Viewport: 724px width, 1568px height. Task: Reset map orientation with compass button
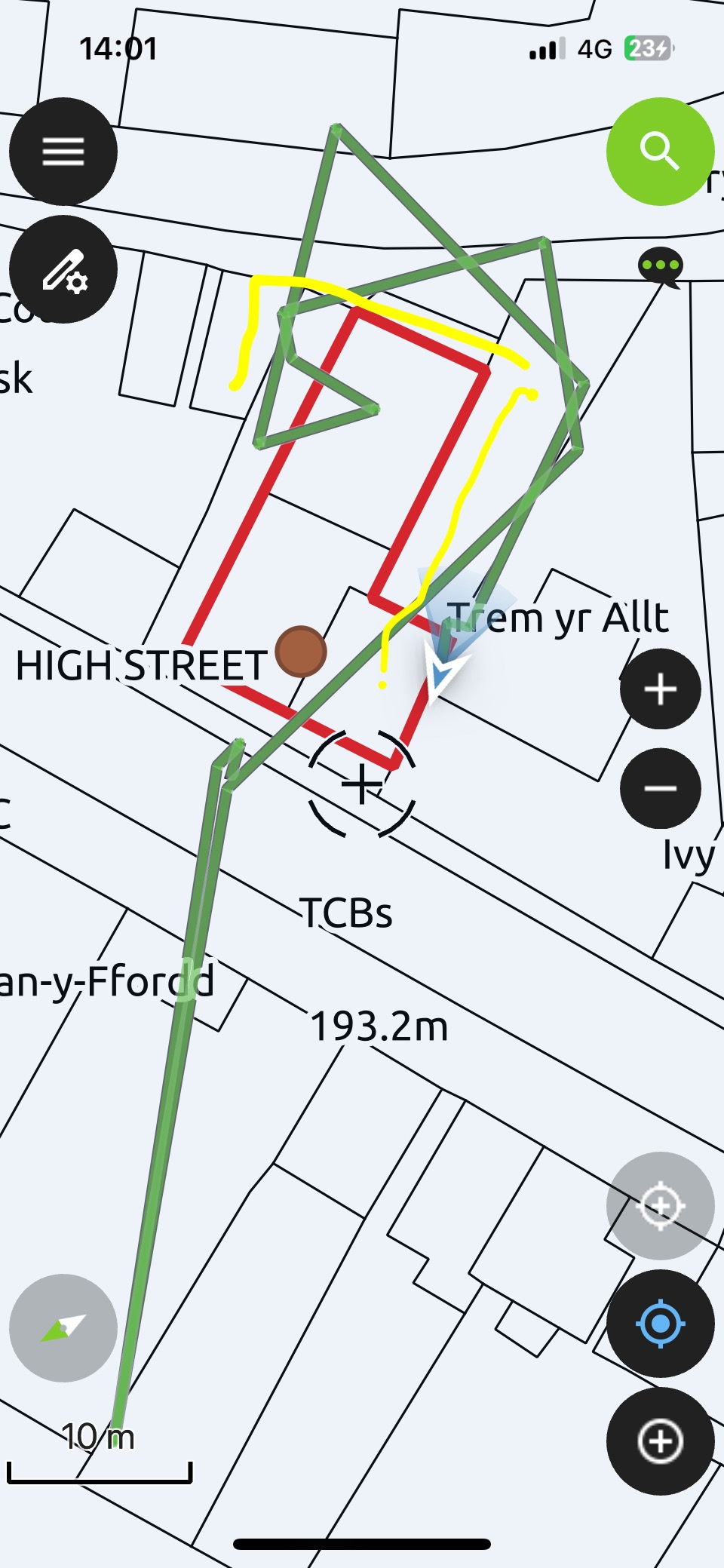[63, 1328]
